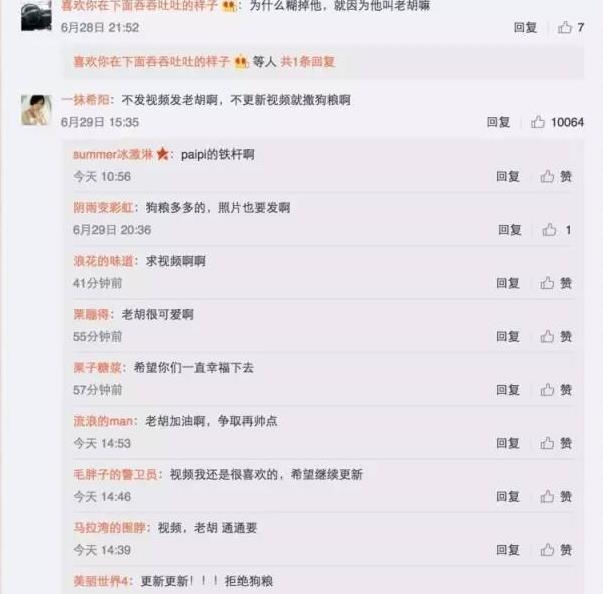
Task: Open 一抹希阳's profile avatar
Action: click(x=36, y=110)
